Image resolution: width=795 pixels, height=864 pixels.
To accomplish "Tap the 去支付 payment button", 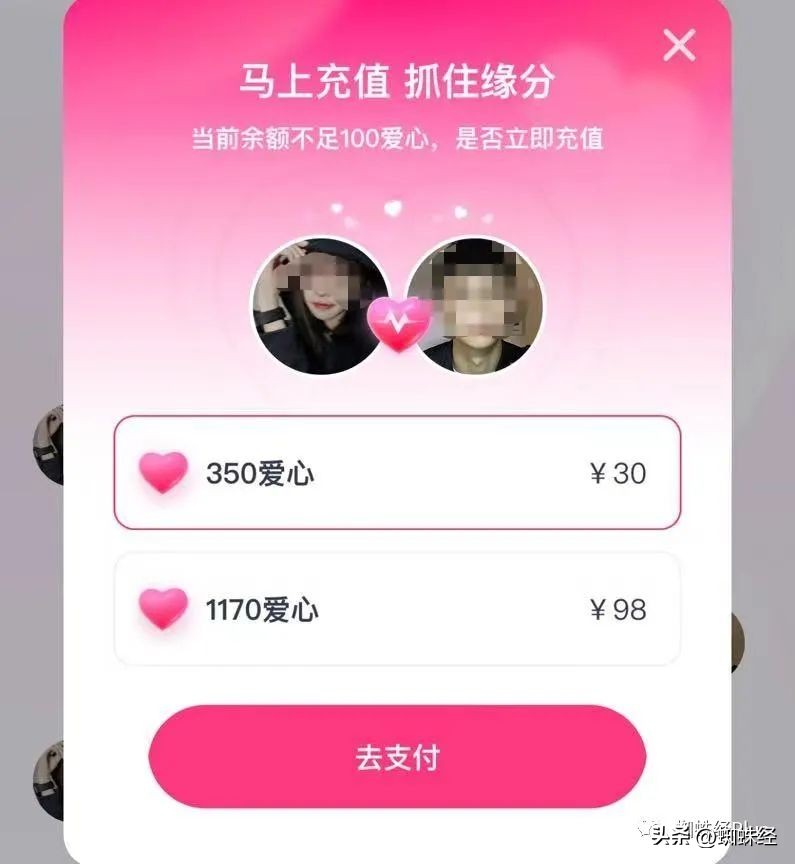I will pos(398,757).
